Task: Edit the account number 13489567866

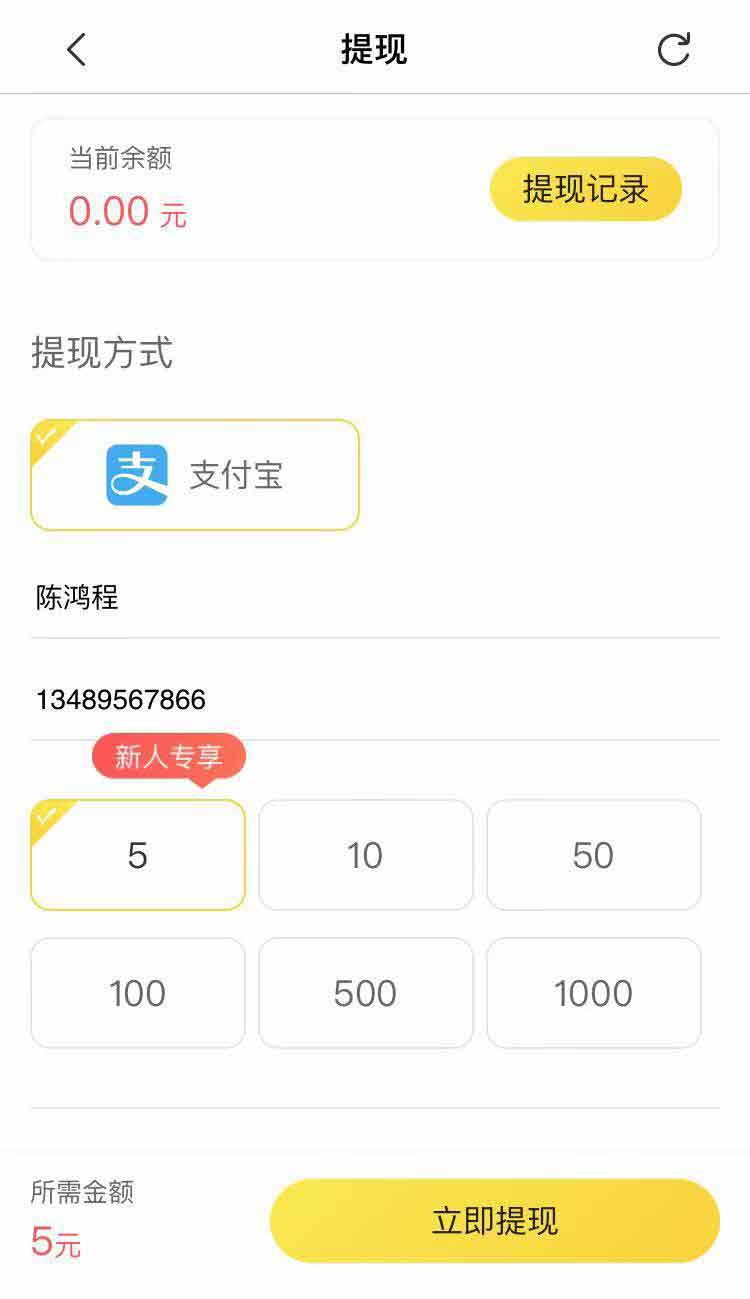Action: pyautogui.click(x=375, y=699)
